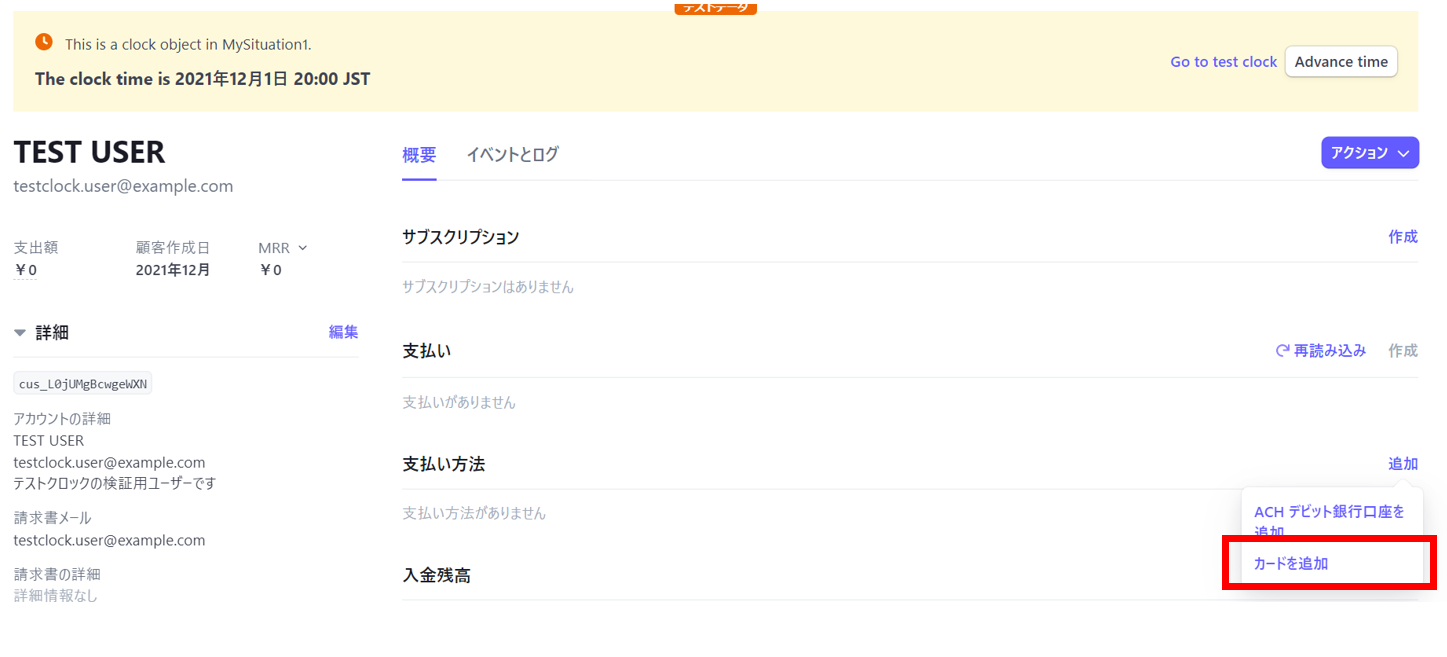The height and width of the screenshot is (657, 1447).
Task: Tap the Advance time button
Action: pyautogui.click(x=1340, y=62)
